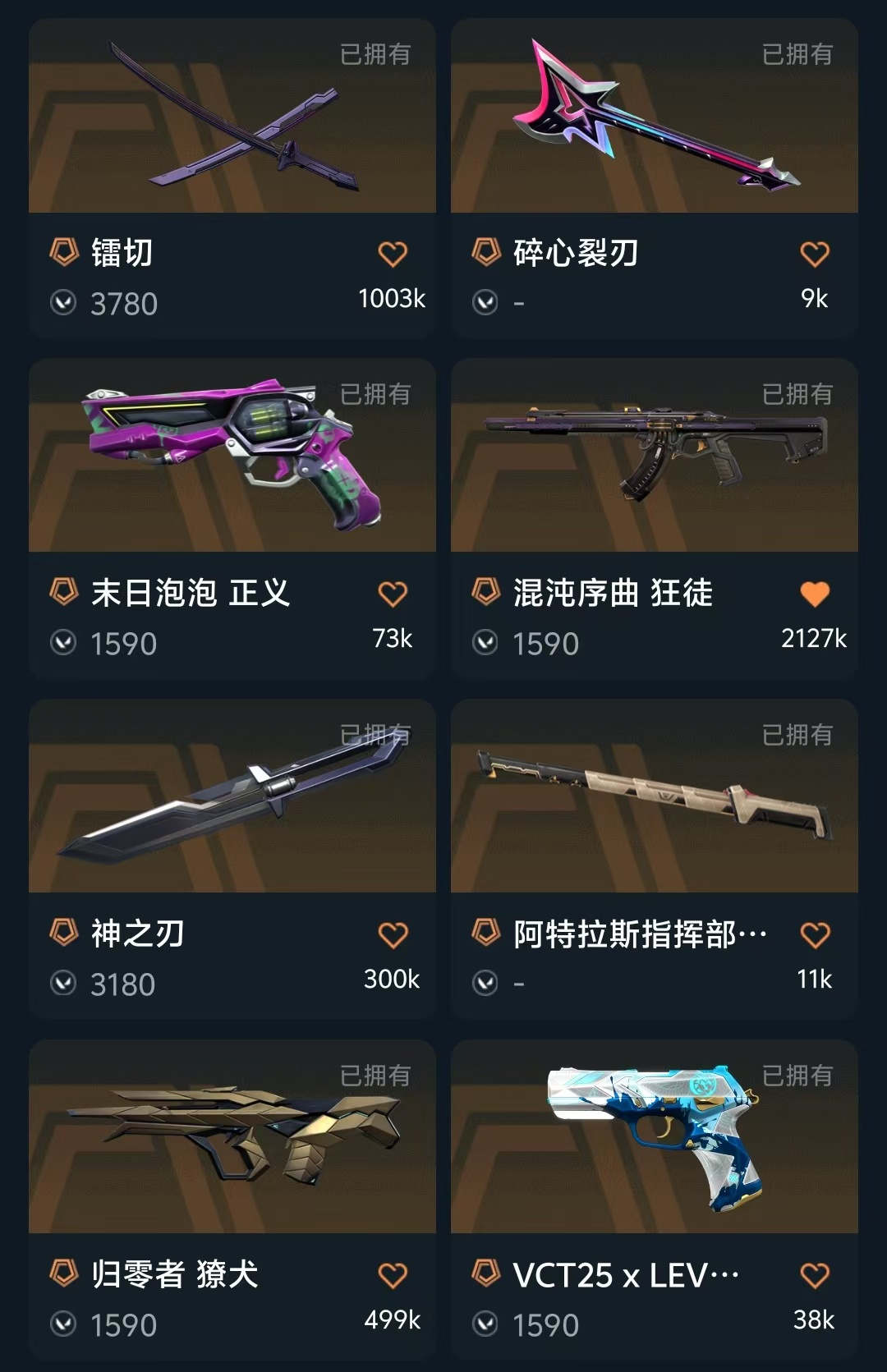Like the 末日泡泡 正义 skin

(393, 594)
